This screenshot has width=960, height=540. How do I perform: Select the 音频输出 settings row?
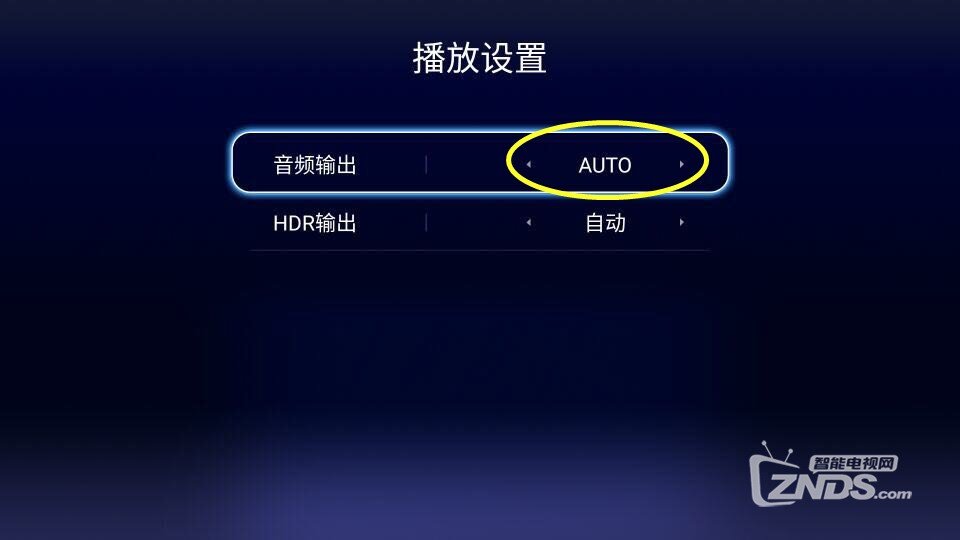coord(315,165)
